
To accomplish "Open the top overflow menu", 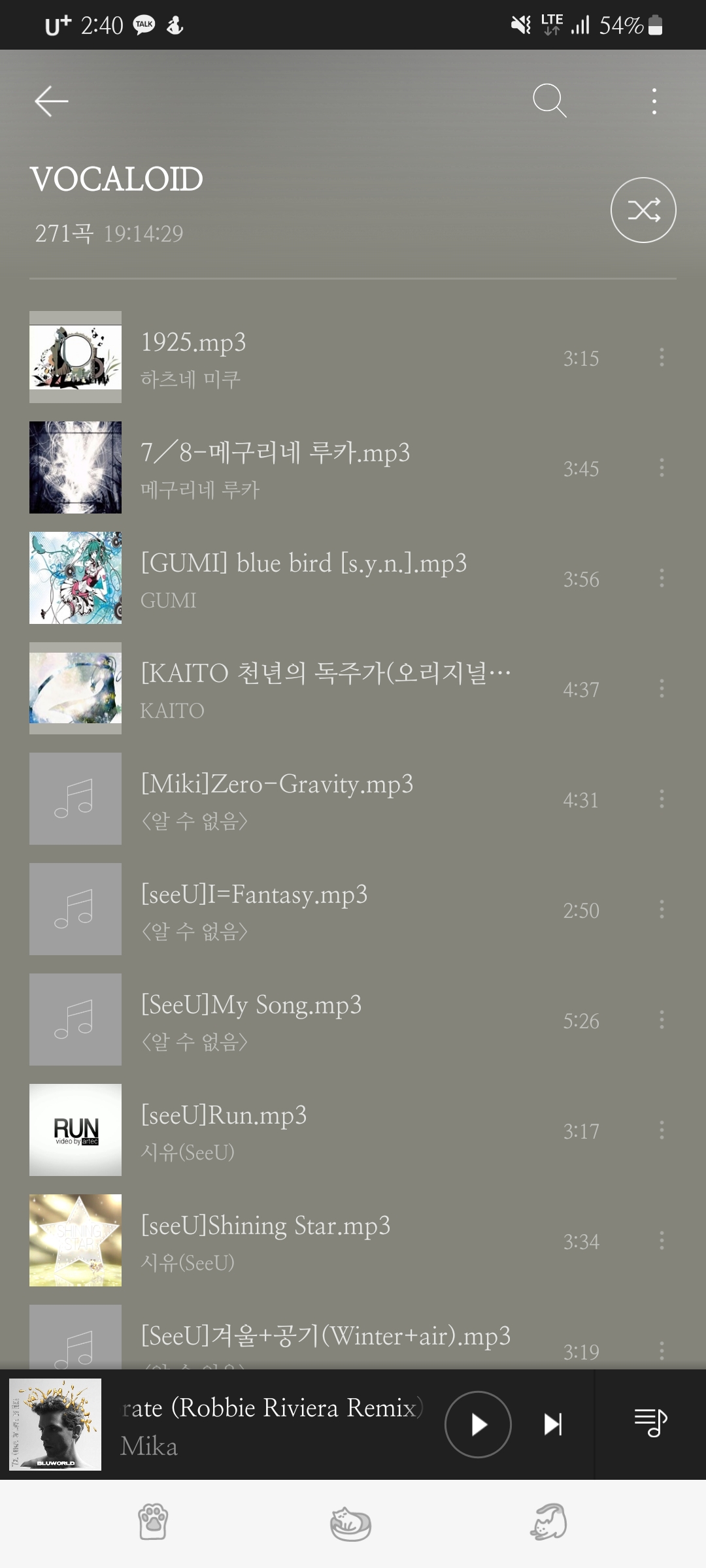I will (654, 101).
